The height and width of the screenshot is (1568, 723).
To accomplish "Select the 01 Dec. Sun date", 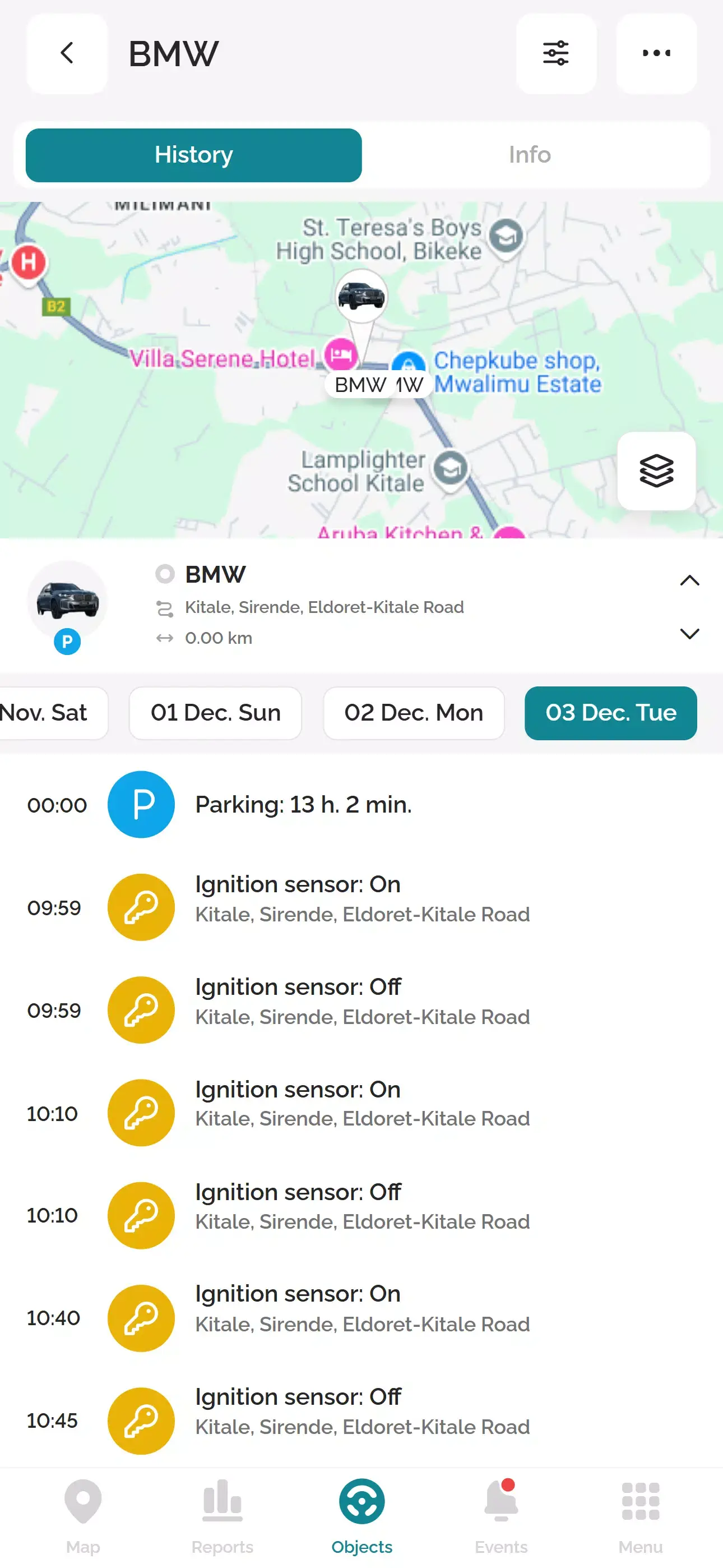I will point(215,713).
